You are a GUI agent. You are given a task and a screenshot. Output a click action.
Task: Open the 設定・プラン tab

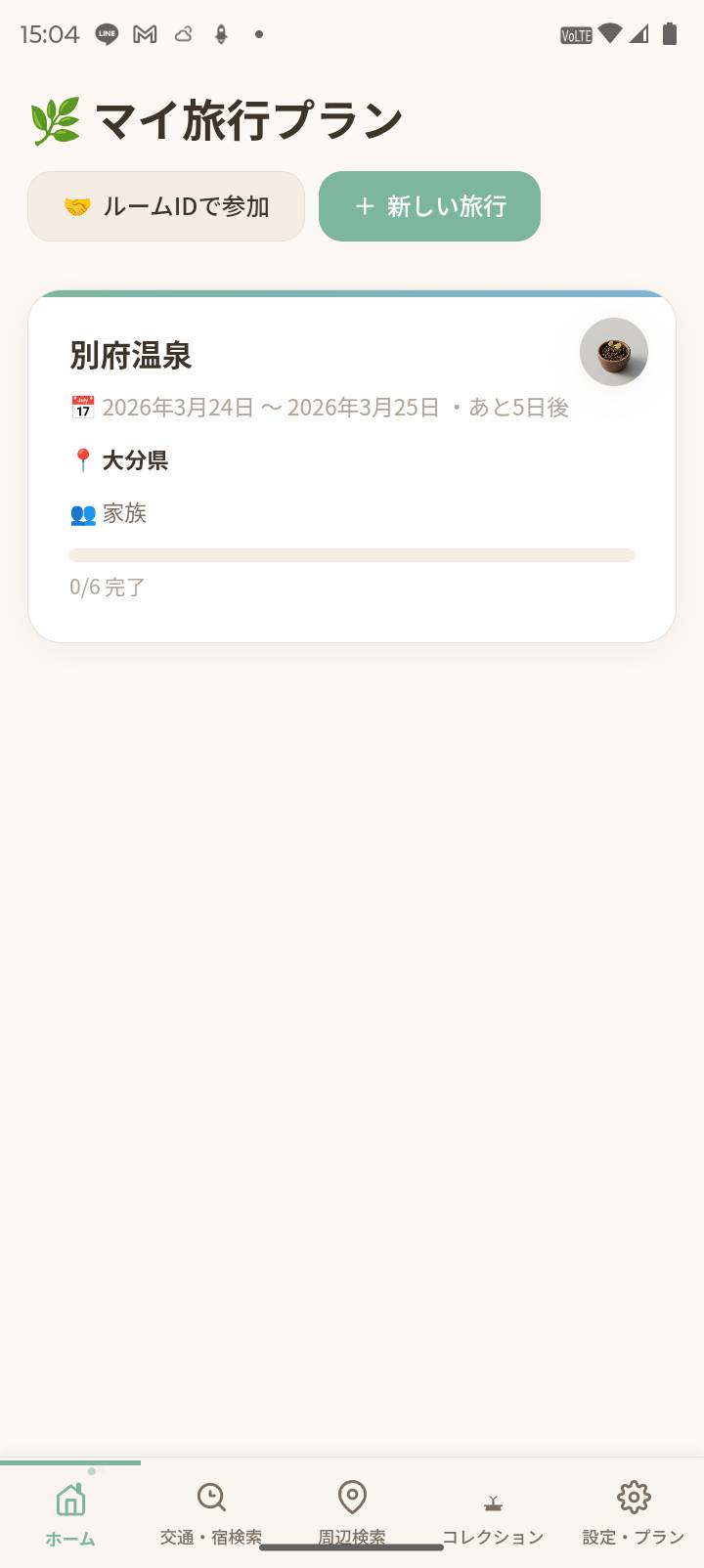[x=634, y=1511]
